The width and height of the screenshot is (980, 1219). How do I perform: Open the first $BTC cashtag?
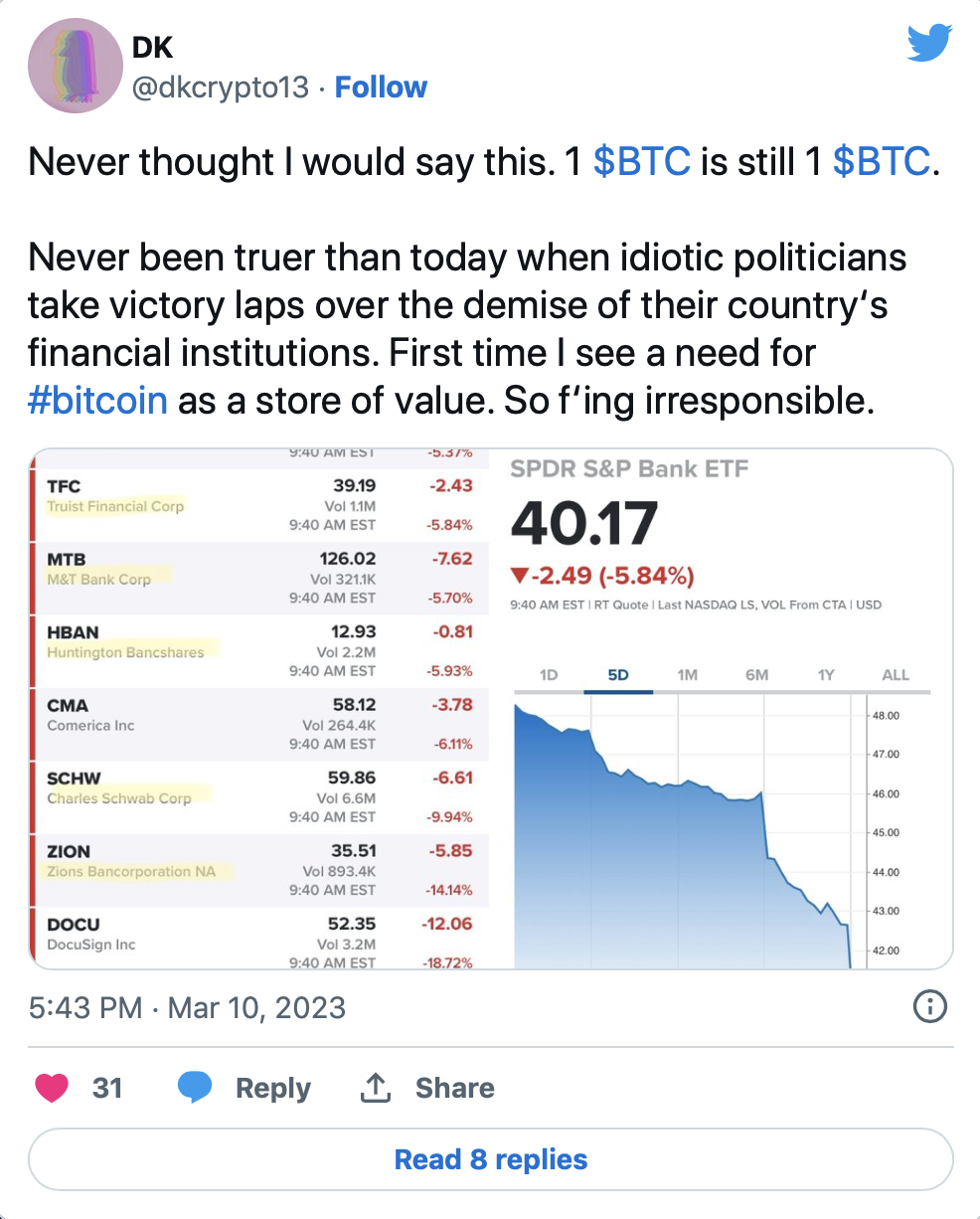(641, 161)
